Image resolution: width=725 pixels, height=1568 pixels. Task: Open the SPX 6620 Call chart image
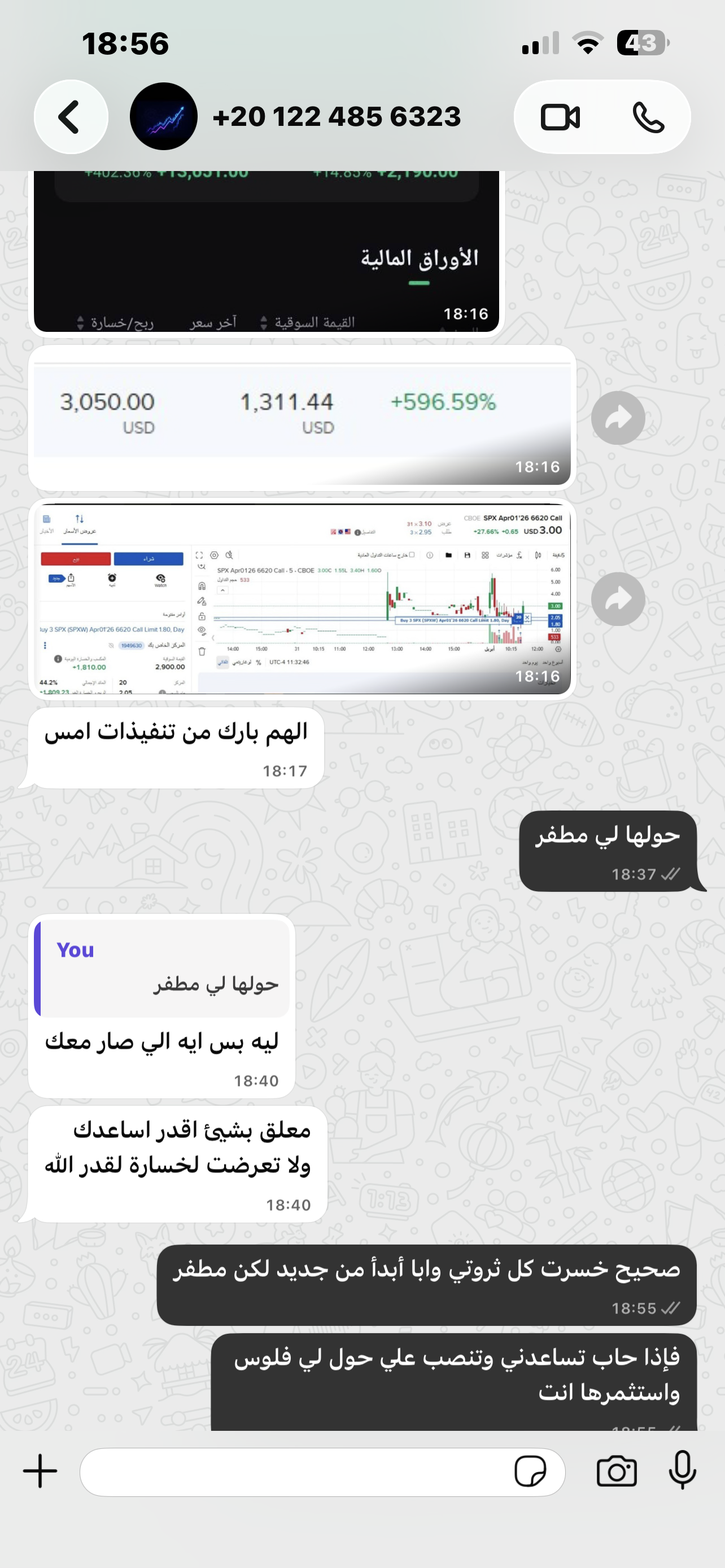302,599
